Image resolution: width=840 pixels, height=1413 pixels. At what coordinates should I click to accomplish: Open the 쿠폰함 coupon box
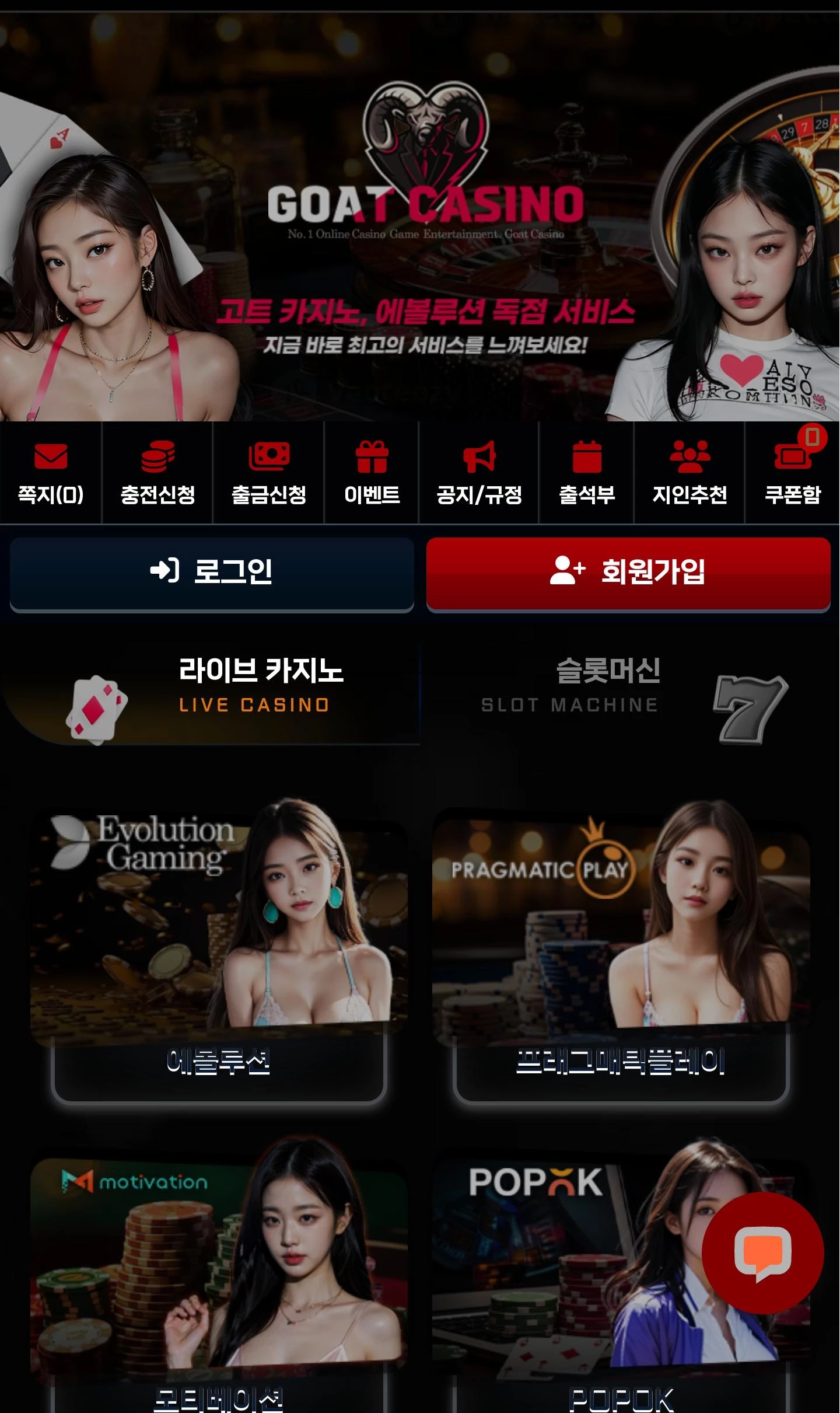click(793, 473)
